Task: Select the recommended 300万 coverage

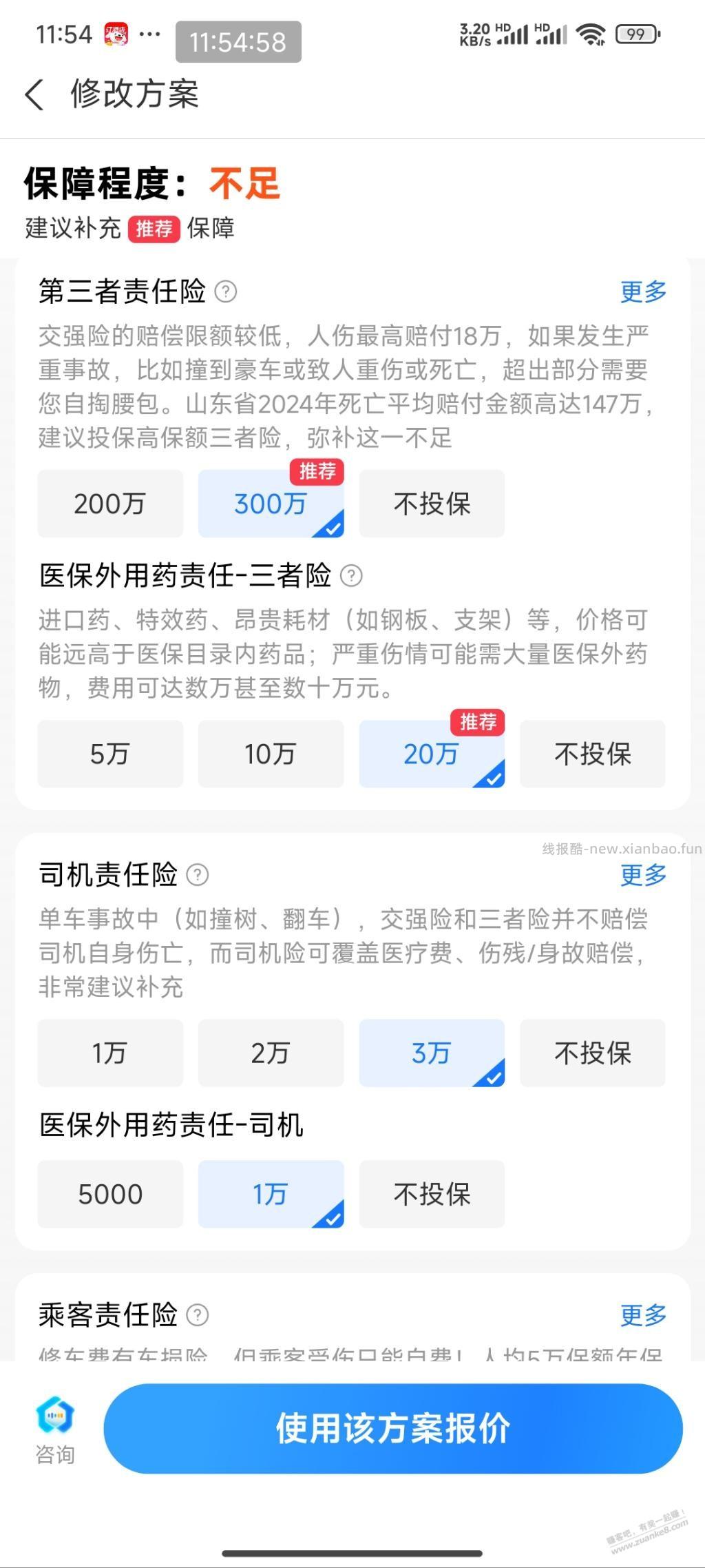Action: [271, 504]
